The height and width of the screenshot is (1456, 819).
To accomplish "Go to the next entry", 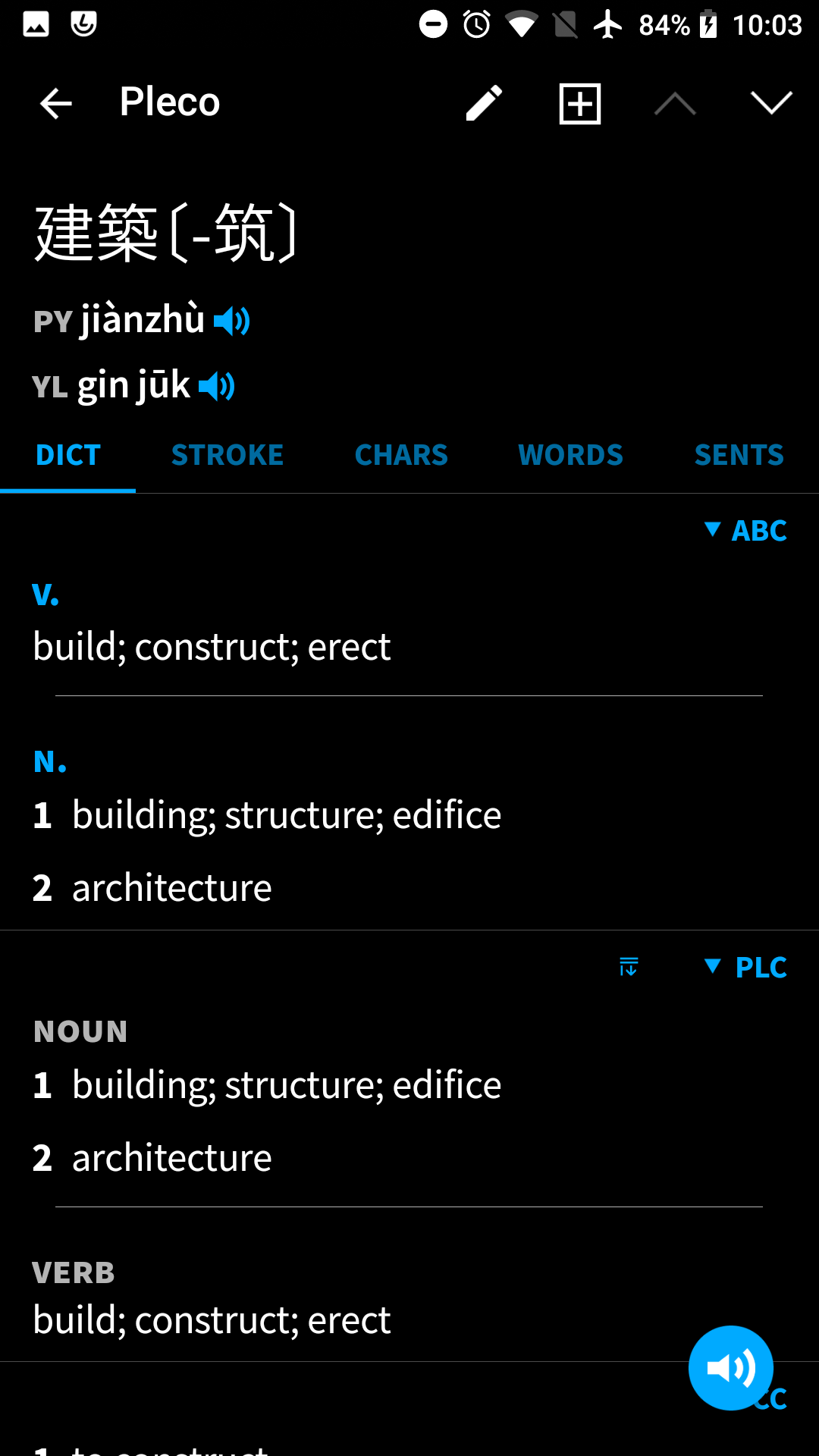I will pos(771,103).
